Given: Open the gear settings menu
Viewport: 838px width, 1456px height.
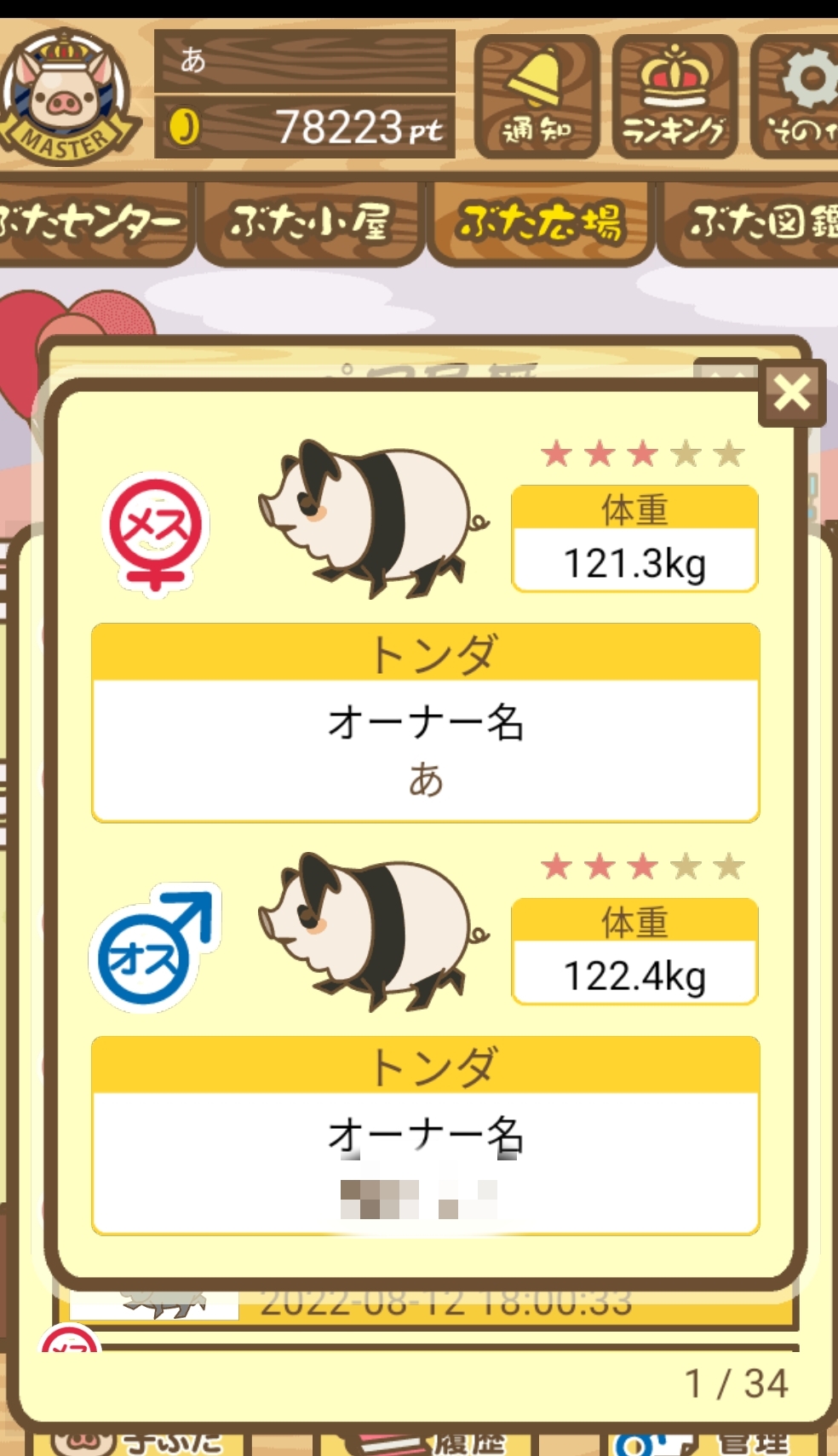Looking at the screenshot, I should pyautogui.click(x=795, y=96).
